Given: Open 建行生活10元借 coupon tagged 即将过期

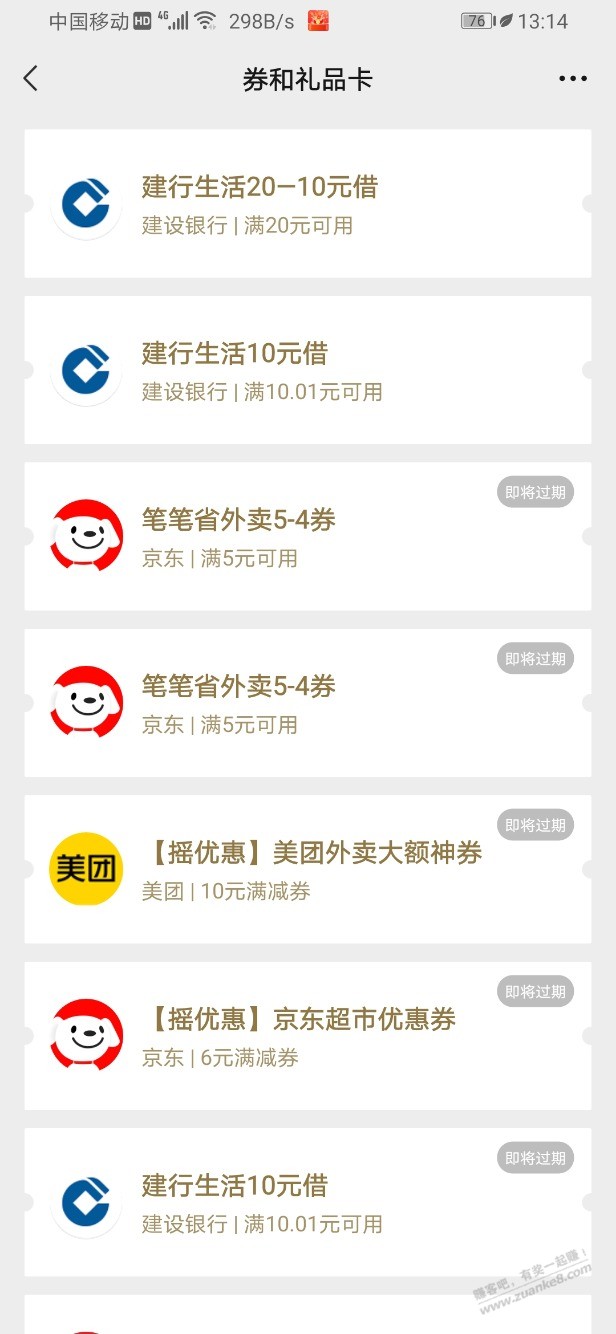Looking at the screenshot, I should pyautogui.click(x=307, y=1202).
